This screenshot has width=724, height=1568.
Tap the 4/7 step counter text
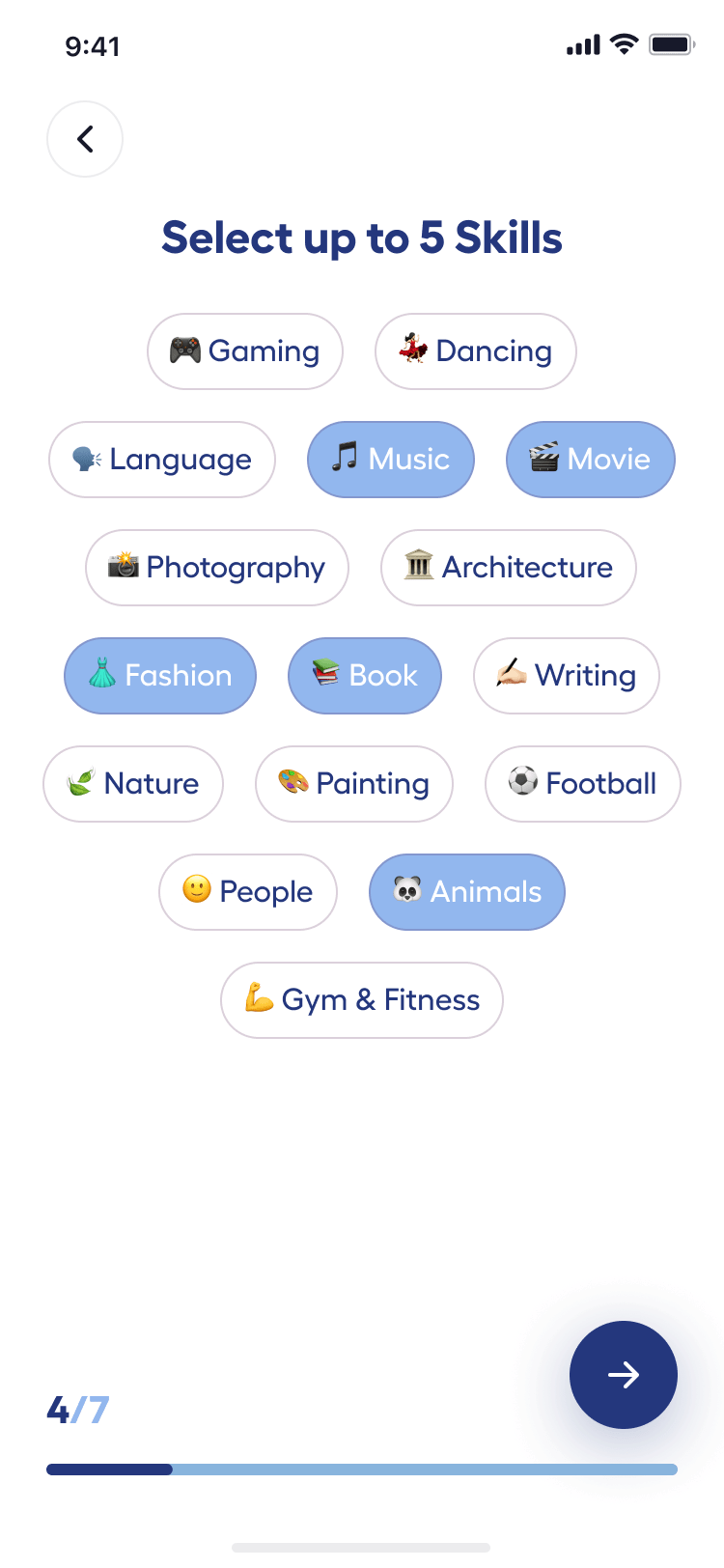pos(74,1412)
